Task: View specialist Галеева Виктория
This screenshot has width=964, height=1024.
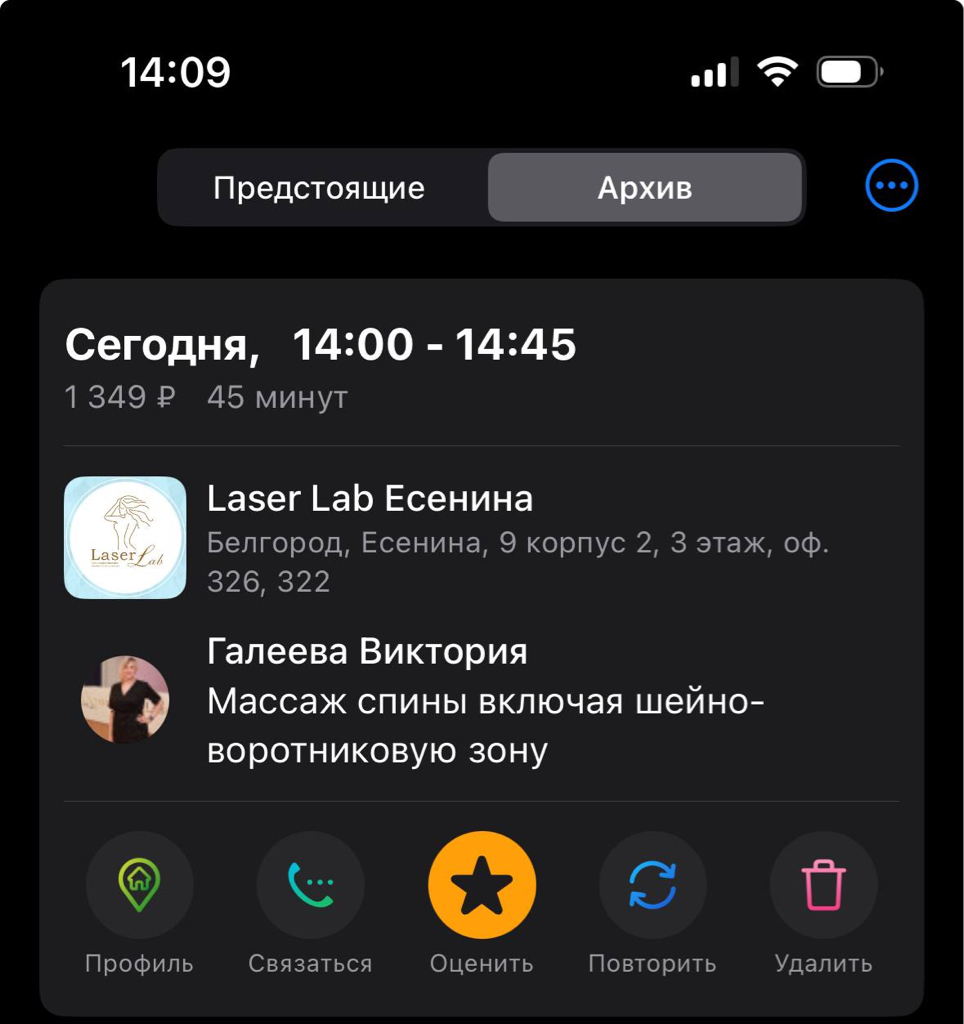Action: point(366,652)
